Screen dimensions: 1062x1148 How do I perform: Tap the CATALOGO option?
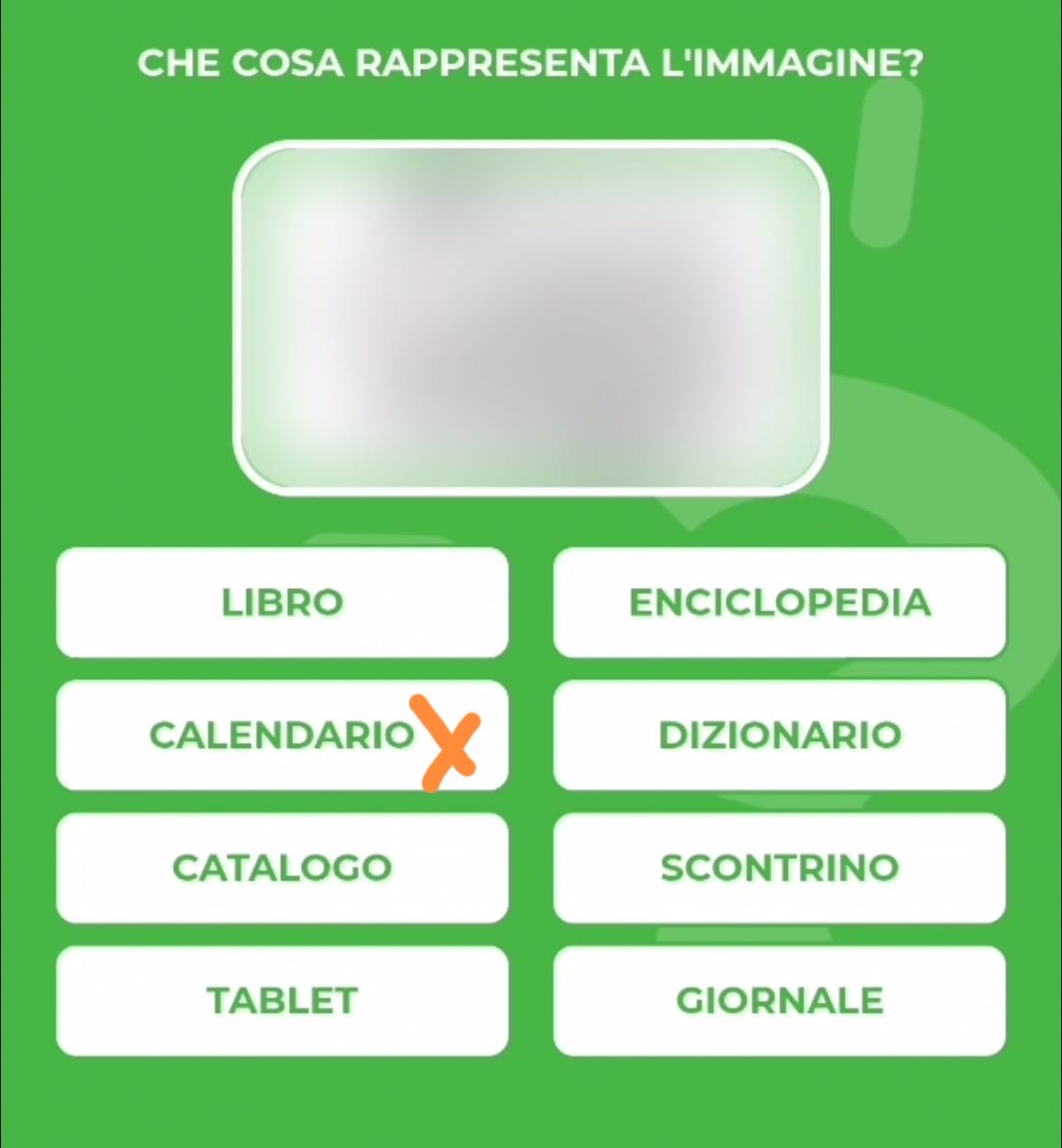[x=282, y=868]
